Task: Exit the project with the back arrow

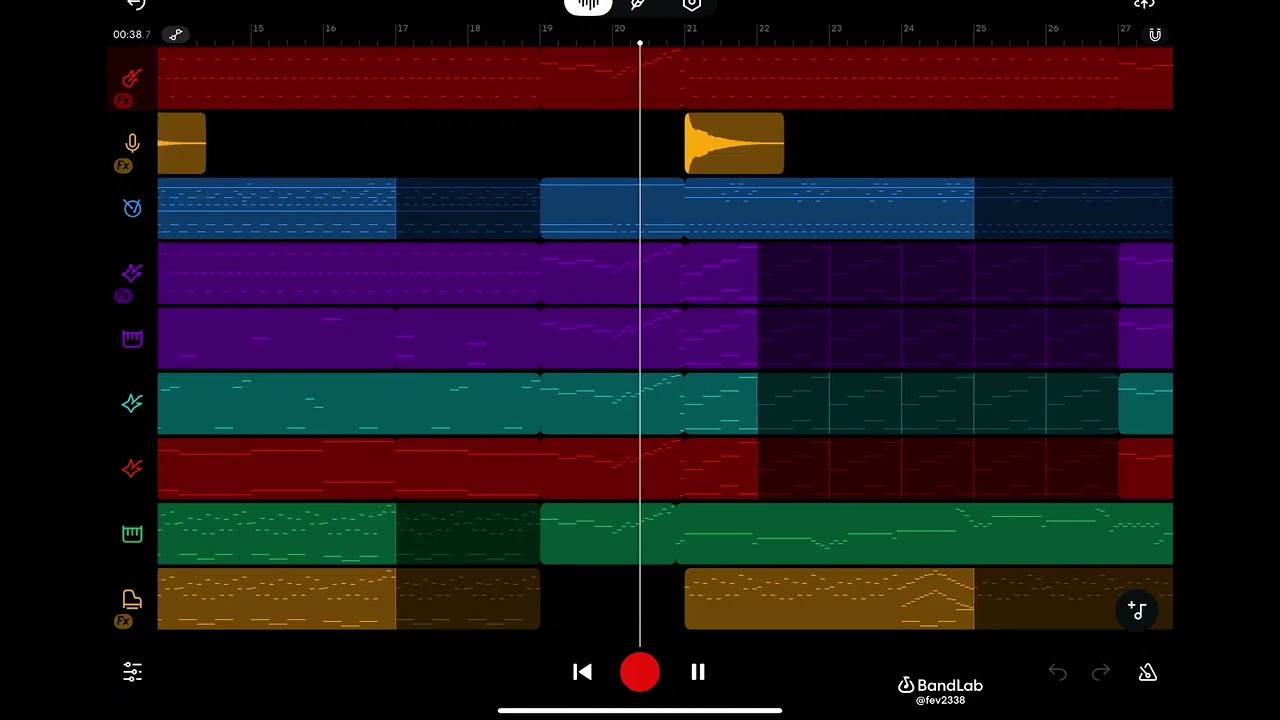Action: (136, 4)
